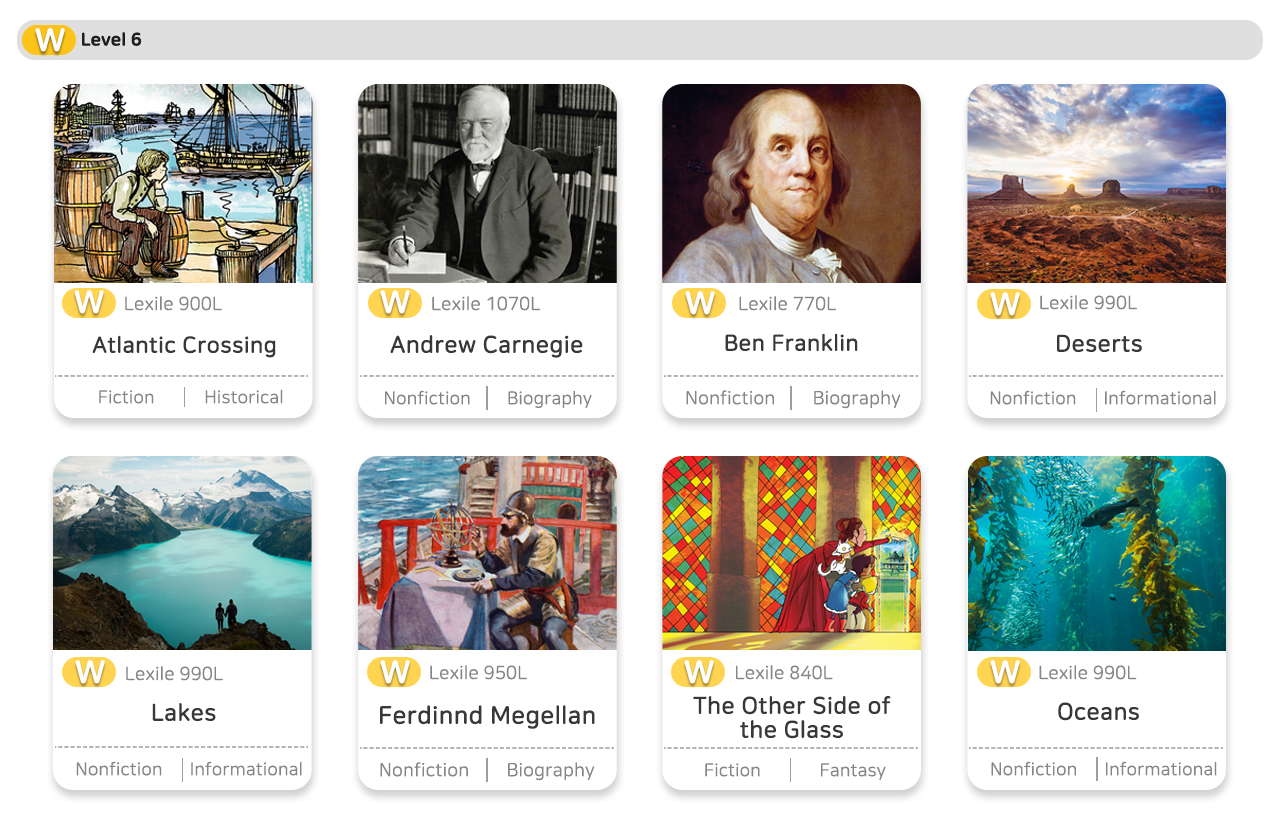This screenshot has height=832, width=1280.
Task: Open the Oceans book card
Action: point(1097,620)
